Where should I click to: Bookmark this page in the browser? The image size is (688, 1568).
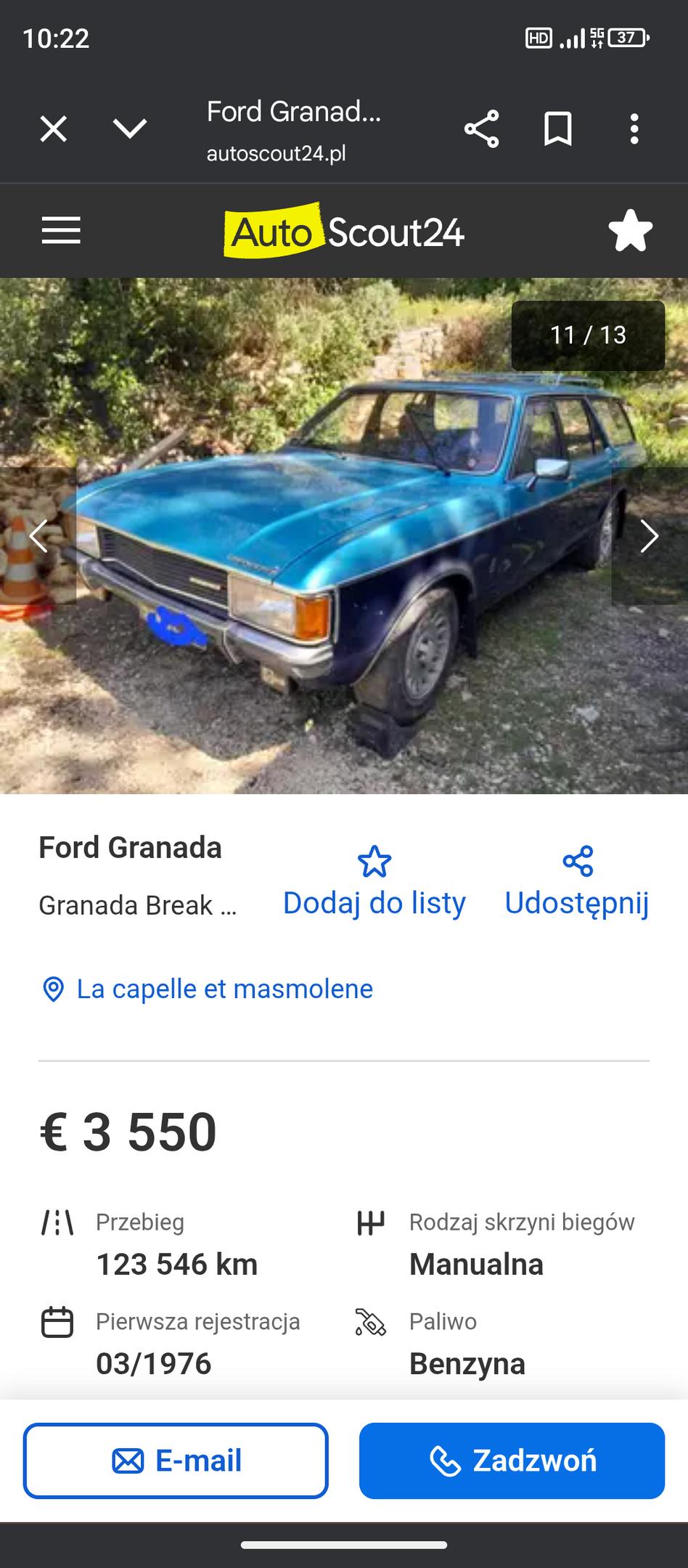point(558,129)
